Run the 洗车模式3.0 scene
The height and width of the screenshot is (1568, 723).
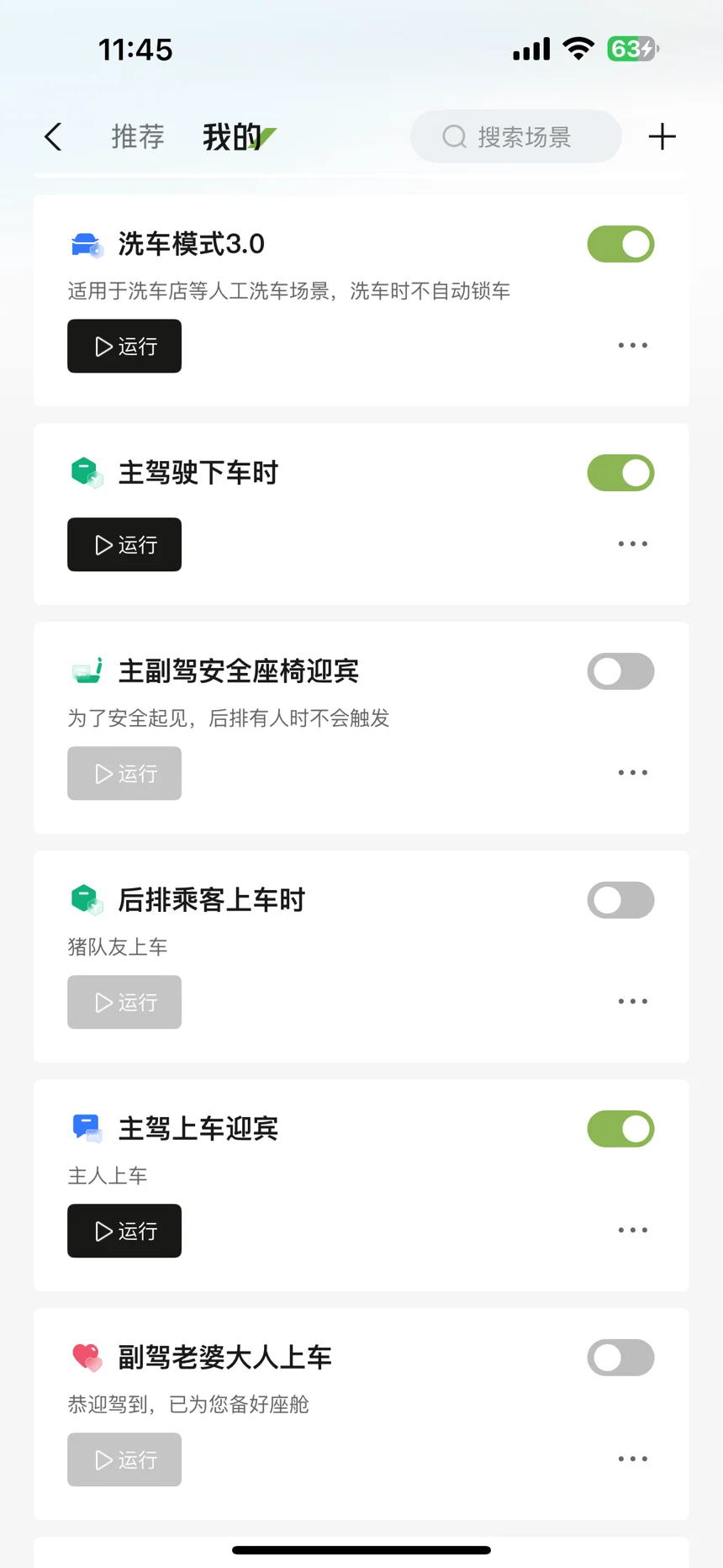(x=124, y=346)
